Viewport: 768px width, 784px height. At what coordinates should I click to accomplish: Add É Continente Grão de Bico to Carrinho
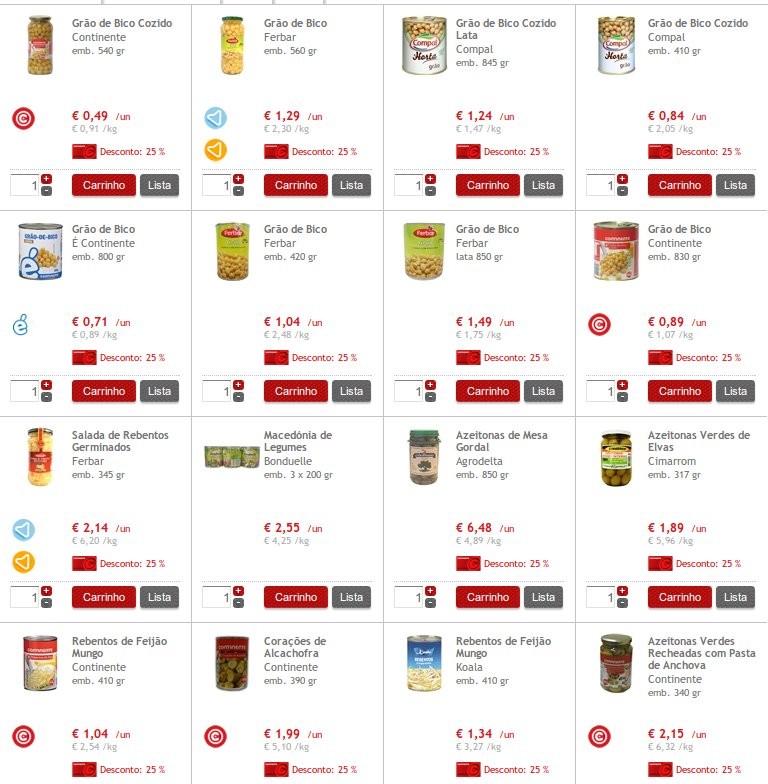click(x=103, y=391)
